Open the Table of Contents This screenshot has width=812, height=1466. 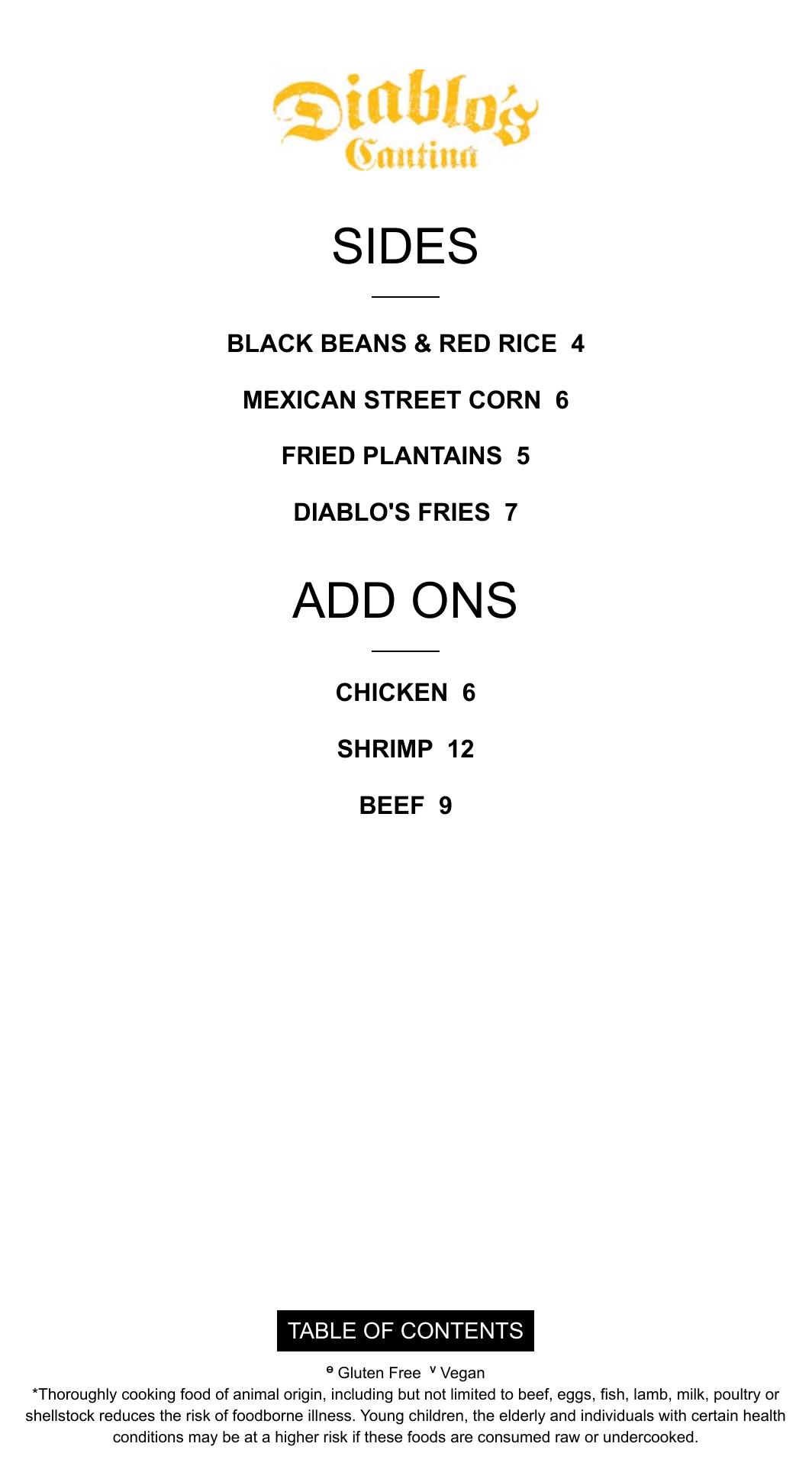tap(405, 1331)
